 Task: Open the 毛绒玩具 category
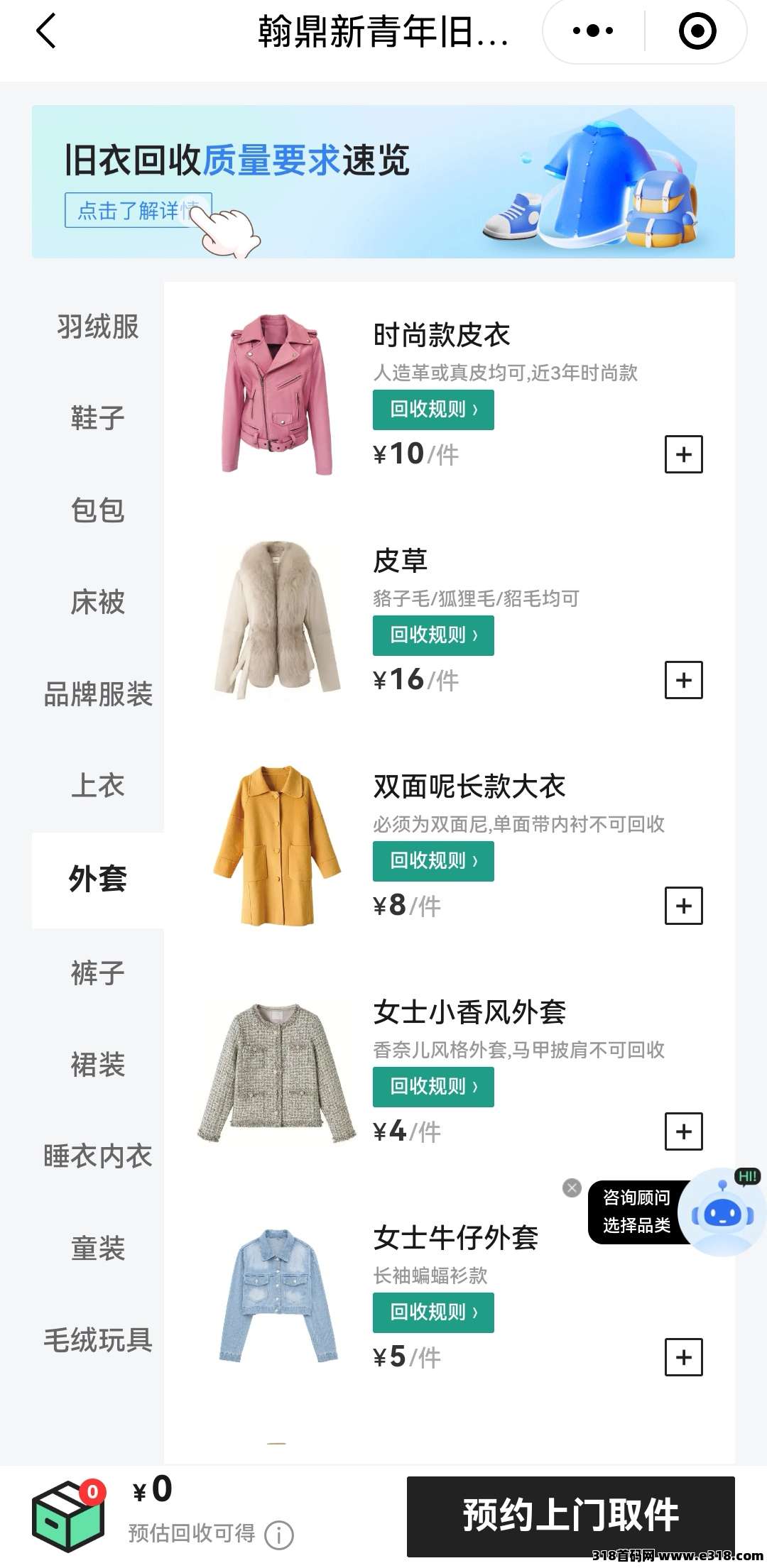98,1340
